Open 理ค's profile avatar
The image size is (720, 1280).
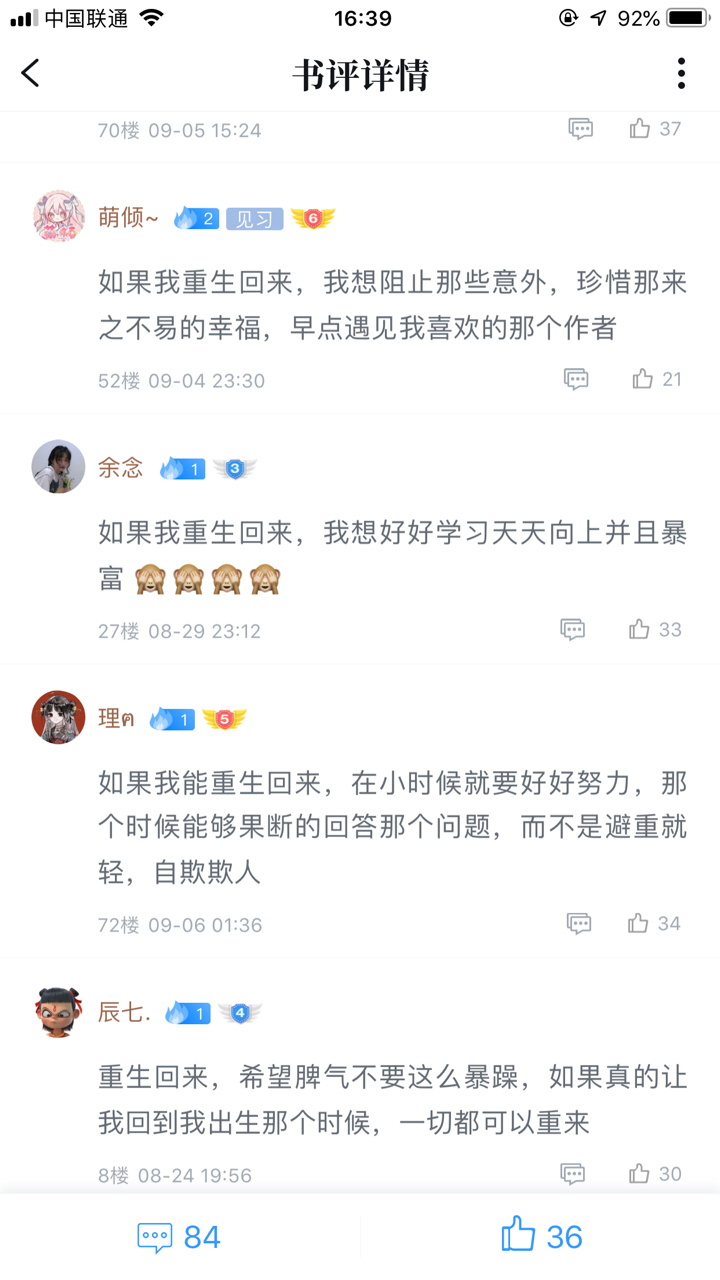[58, 717]
